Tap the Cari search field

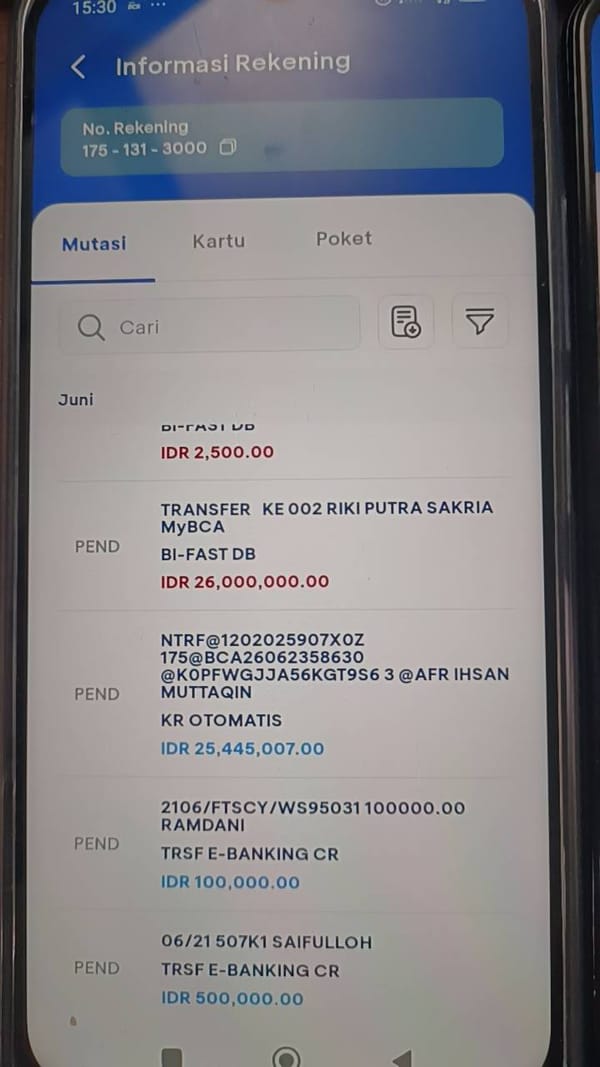click(209, 327)
